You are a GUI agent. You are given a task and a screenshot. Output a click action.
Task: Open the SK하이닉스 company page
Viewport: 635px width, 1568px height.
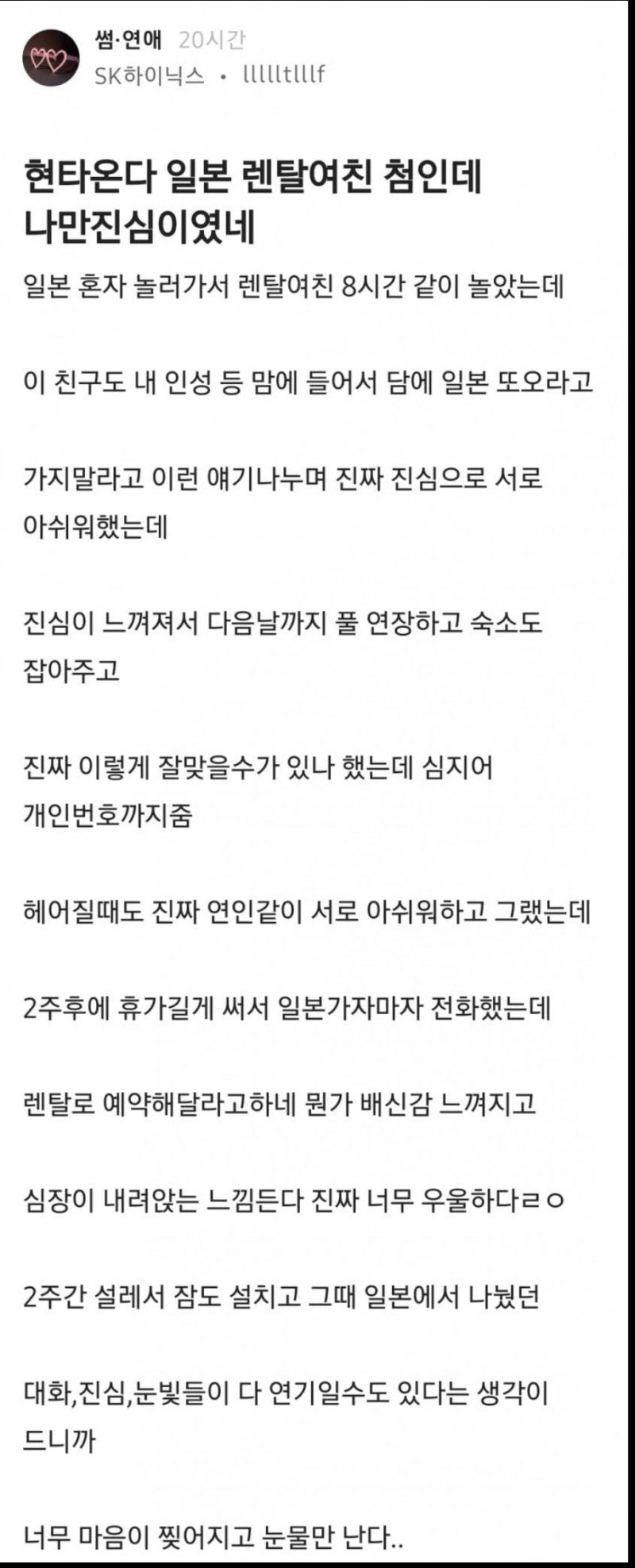[x=149, y=75]
